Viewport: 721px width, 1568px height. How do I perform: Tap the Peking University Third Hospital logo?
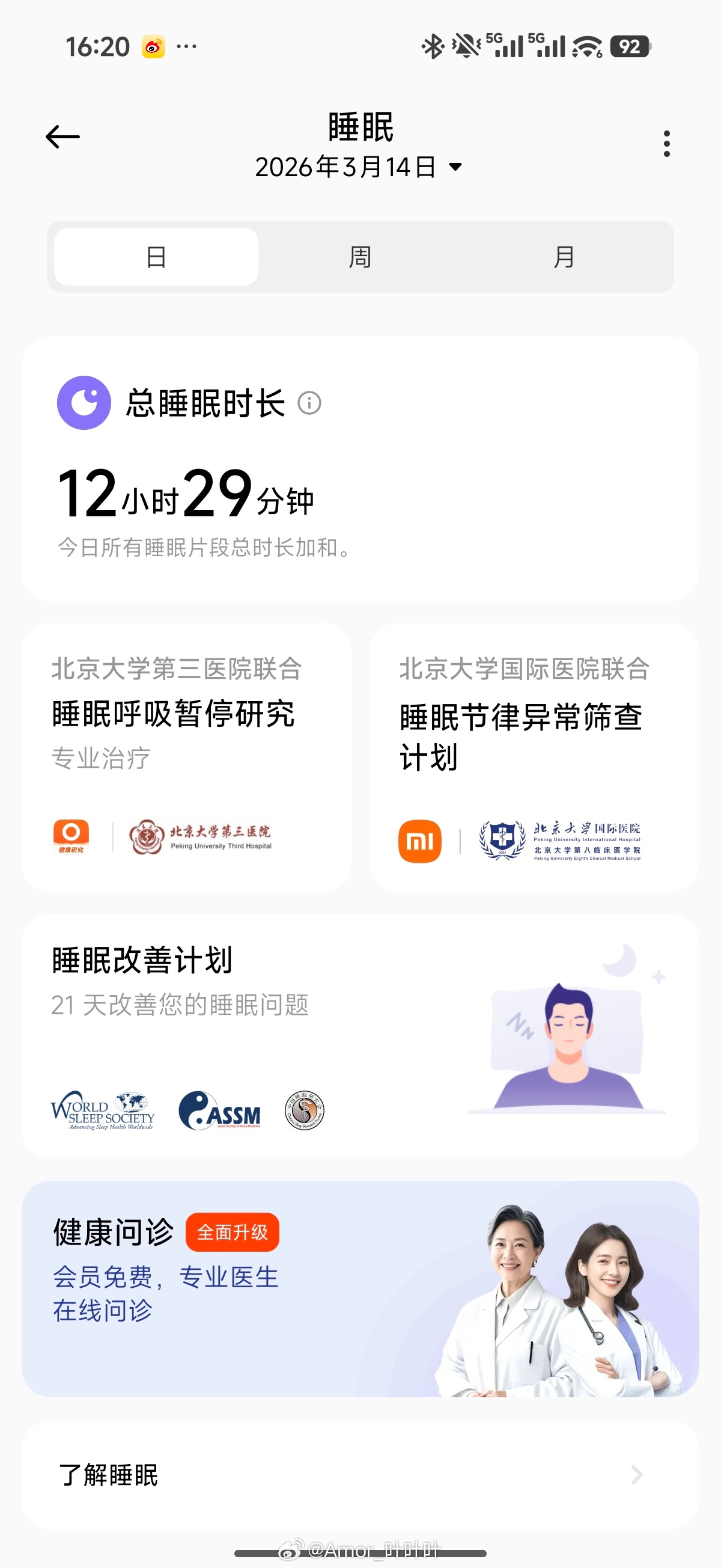(x=201, y=836)
